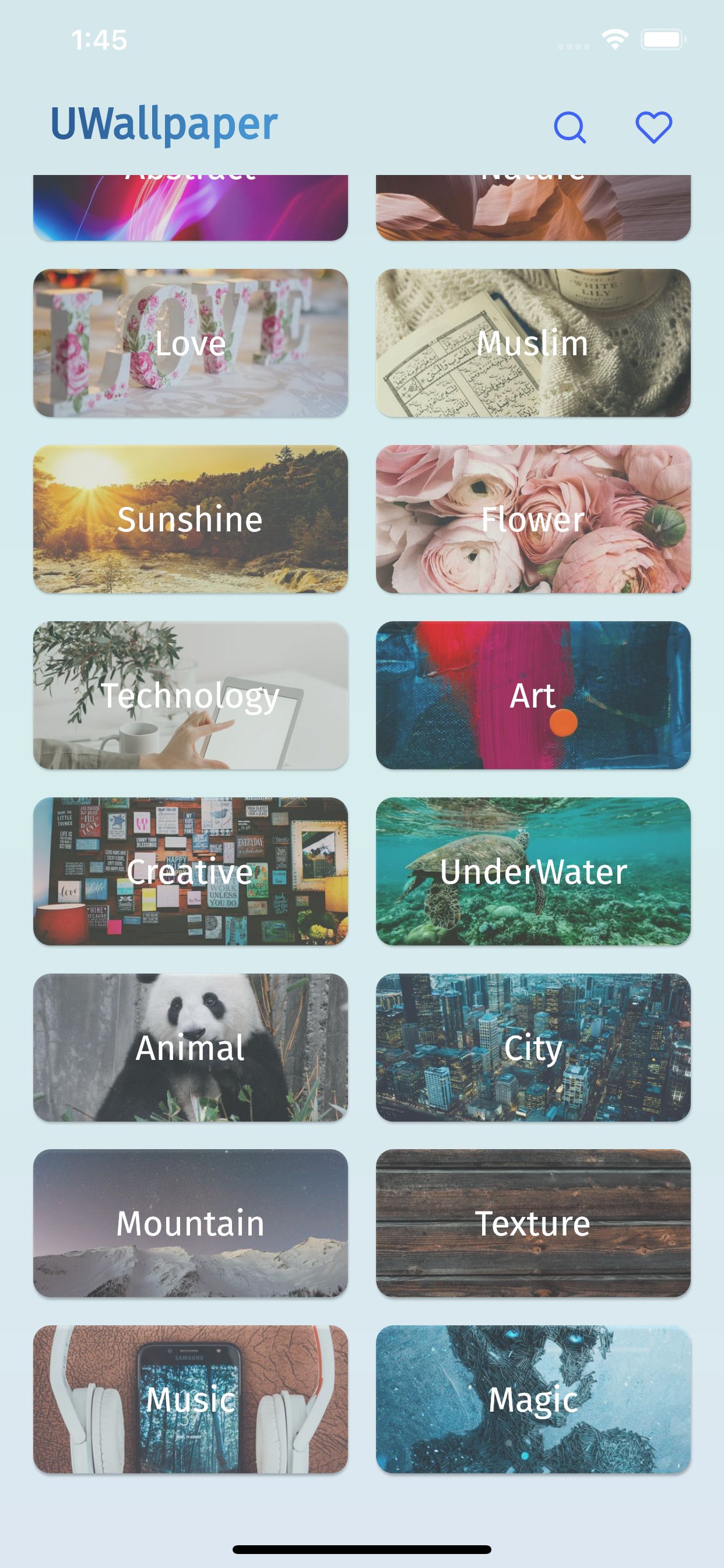The height and width of the screenshot is (1568, 724).
Task: Open the Magic wallpaper category
Action: point(533,1399)
